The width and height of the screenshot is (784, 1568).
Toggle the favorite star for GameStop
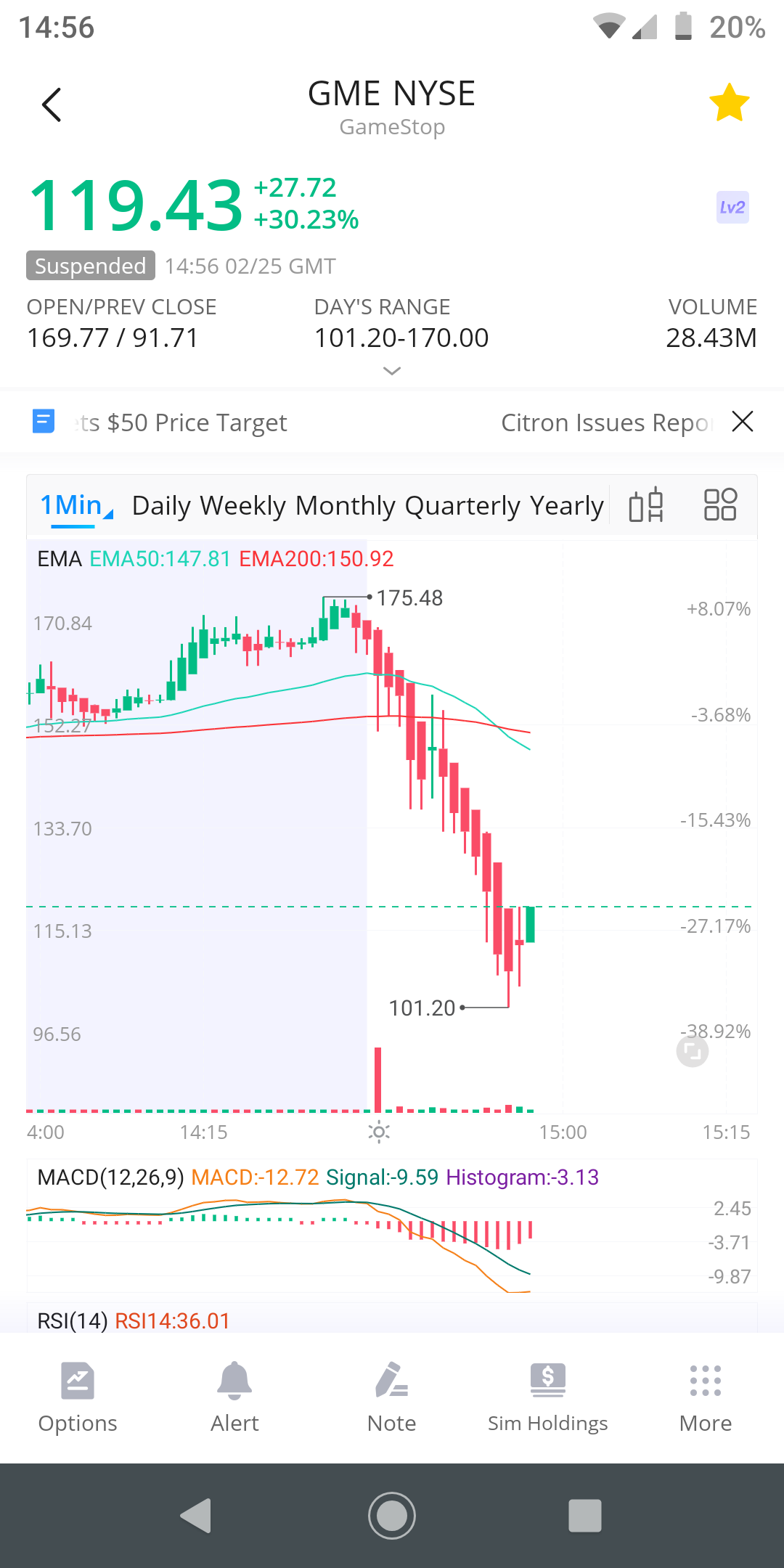click(729, 103)
